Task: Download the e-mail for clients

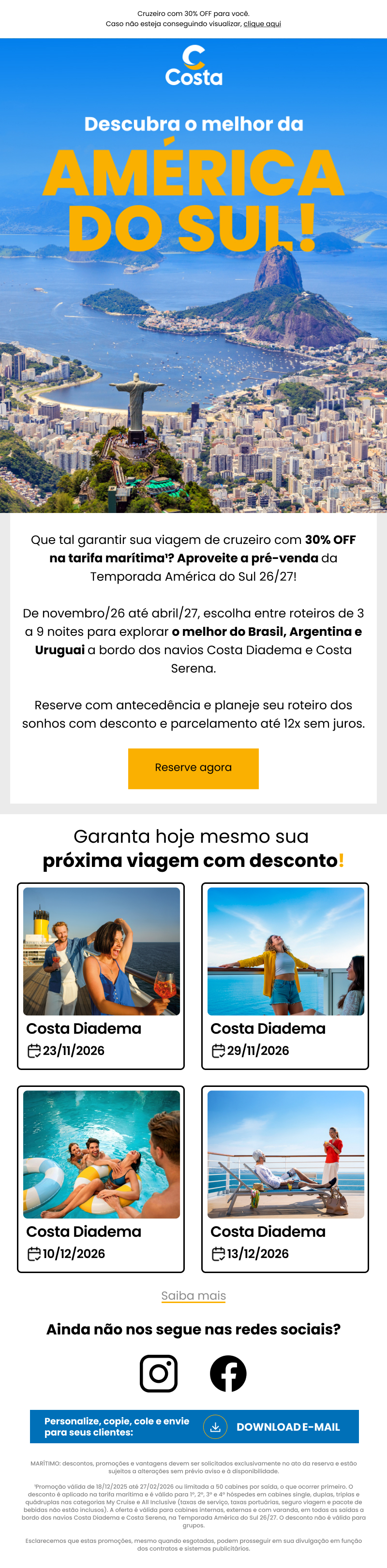Action: point(274,1427)
